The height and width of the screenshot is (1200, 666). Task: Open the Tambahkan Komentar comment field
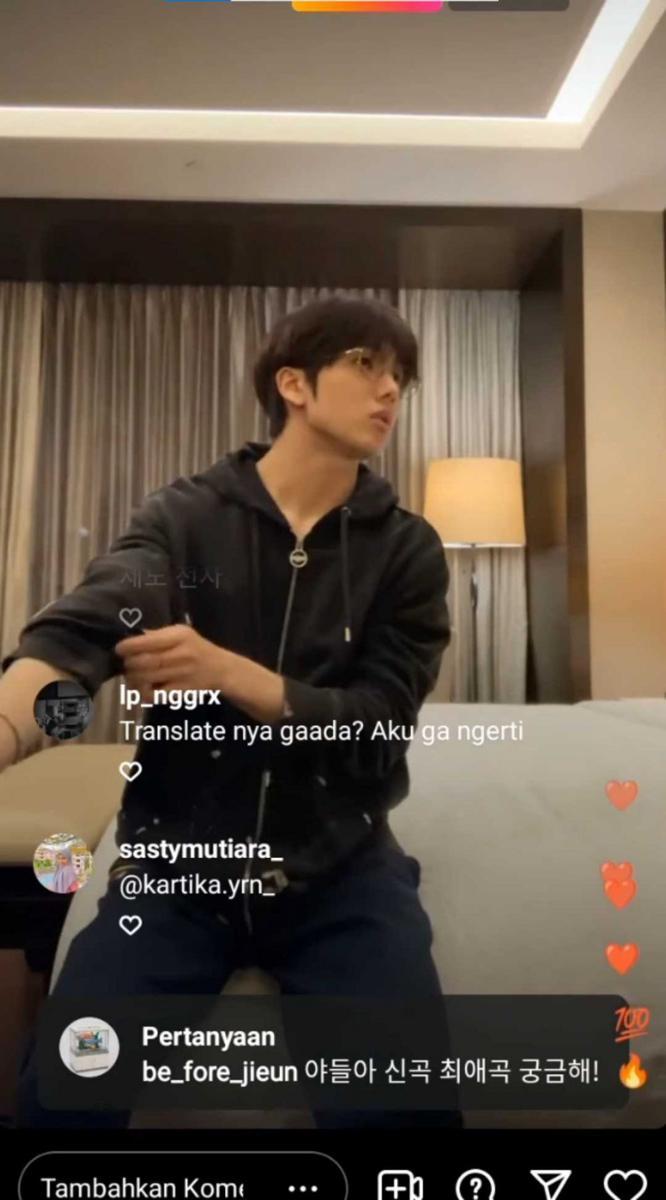[x=140, y=1187]
